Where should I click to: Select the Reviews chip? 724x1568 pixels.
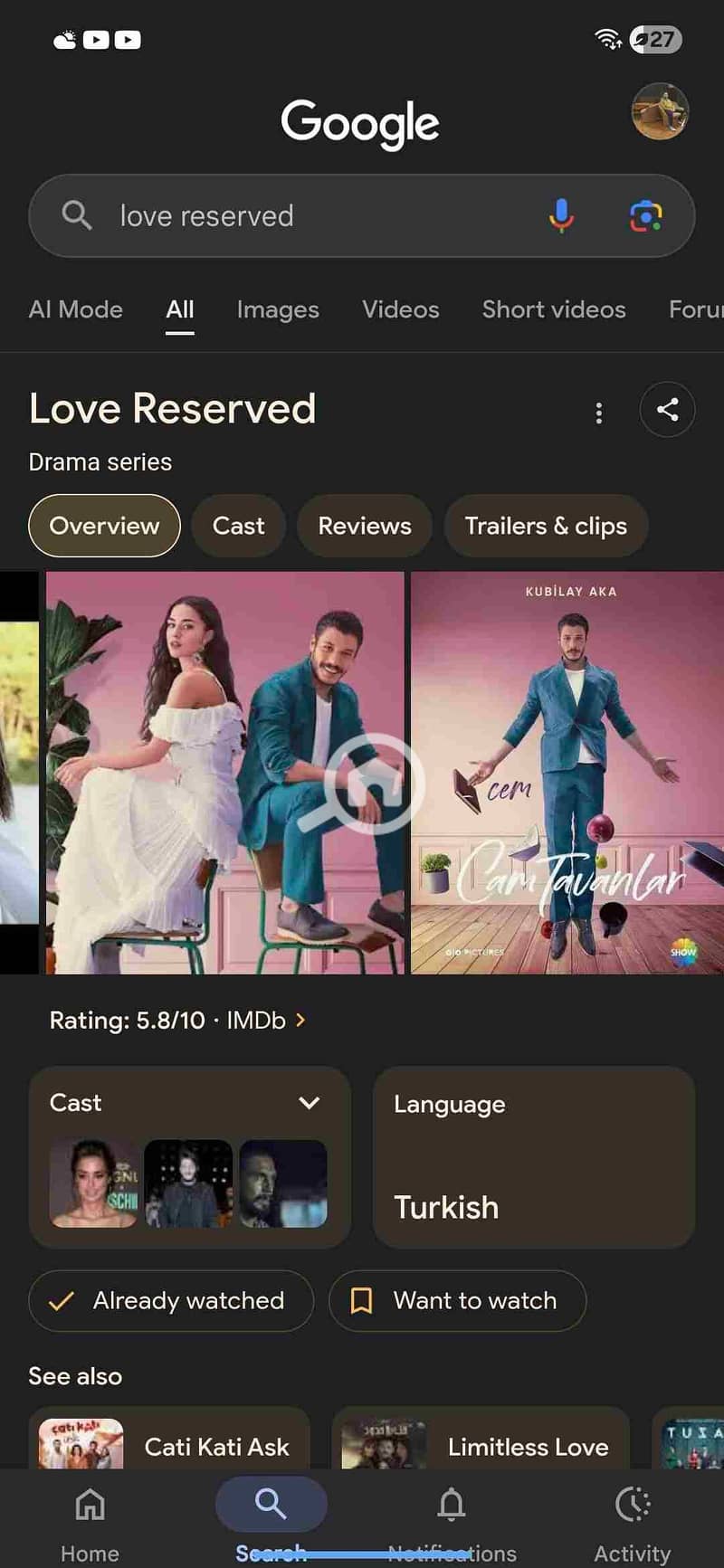pos(364,526)
